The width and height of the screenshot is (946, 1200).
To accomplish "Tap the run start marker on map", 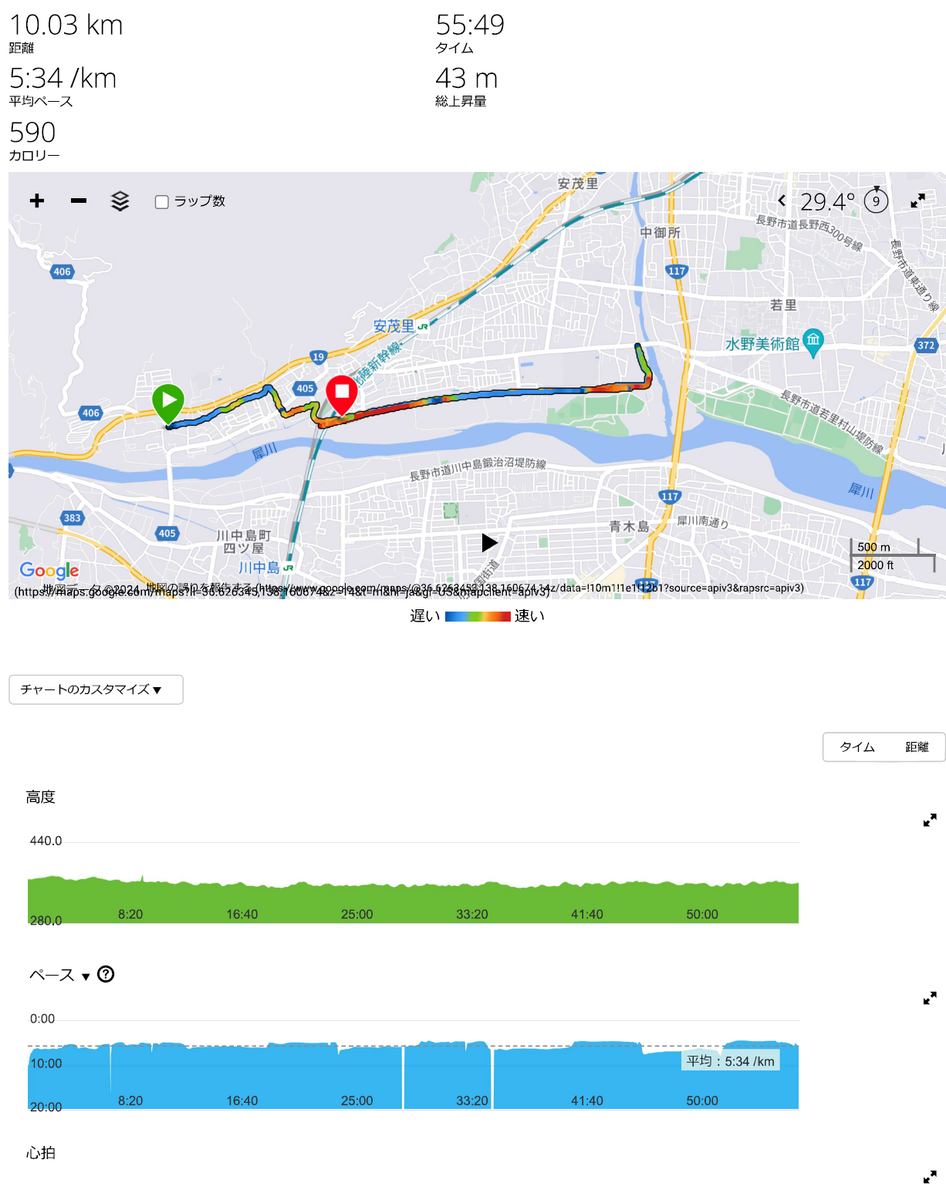I will (168, 403).
